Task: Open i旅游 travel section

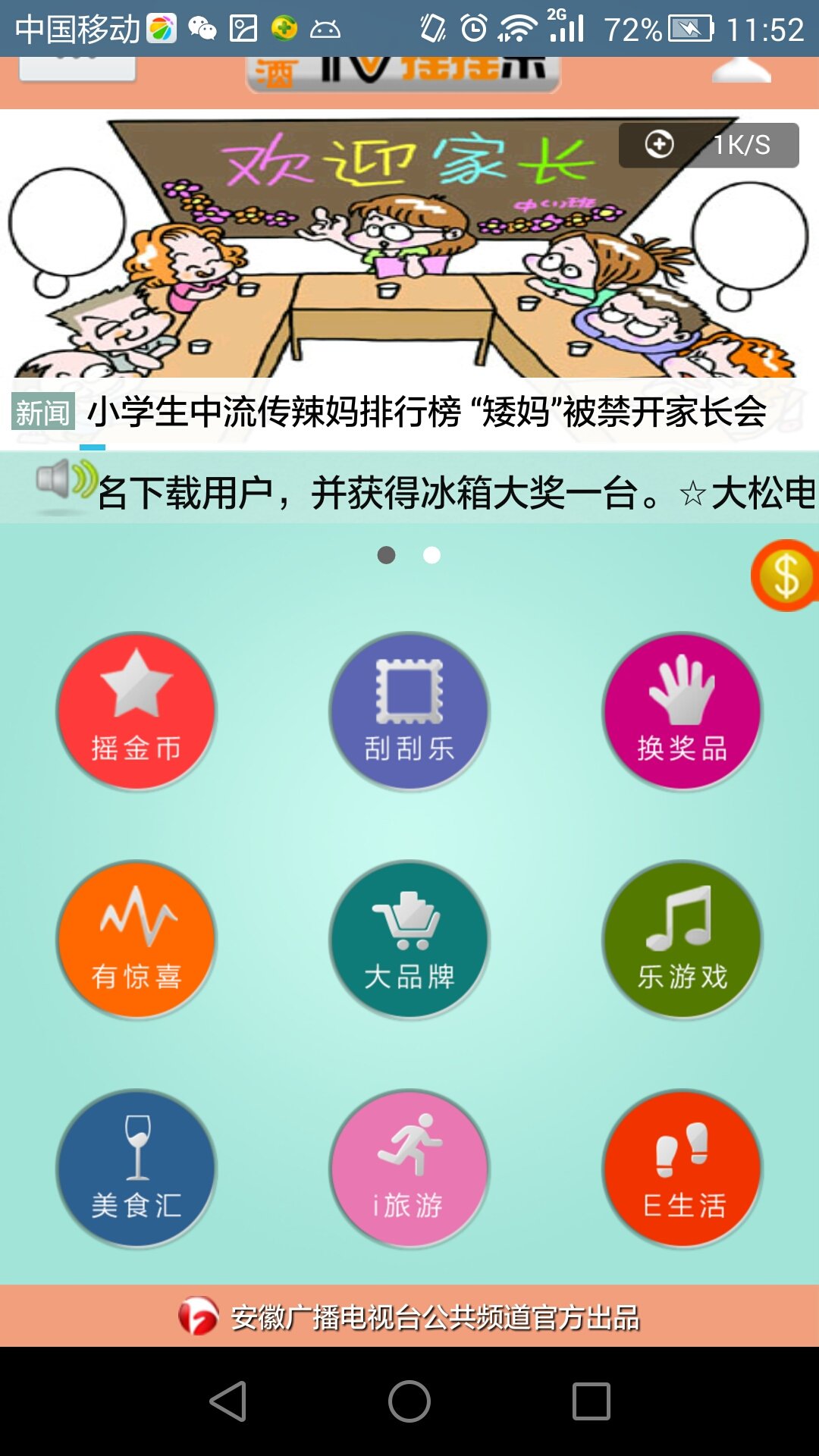Action: (x=409, y=1169)
